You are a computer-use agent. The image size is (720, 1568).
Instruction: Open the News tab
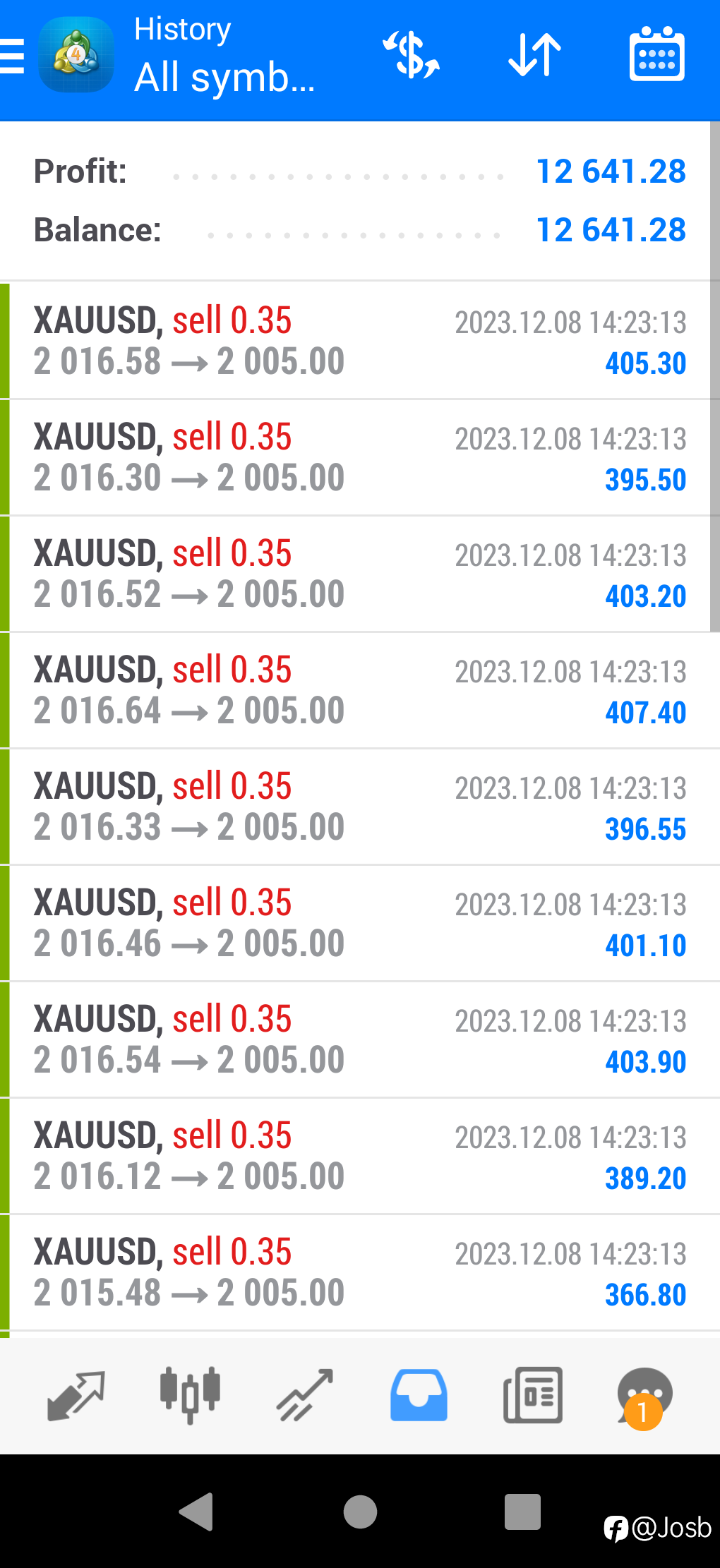pyautogui.click(x=533, y=1395)
